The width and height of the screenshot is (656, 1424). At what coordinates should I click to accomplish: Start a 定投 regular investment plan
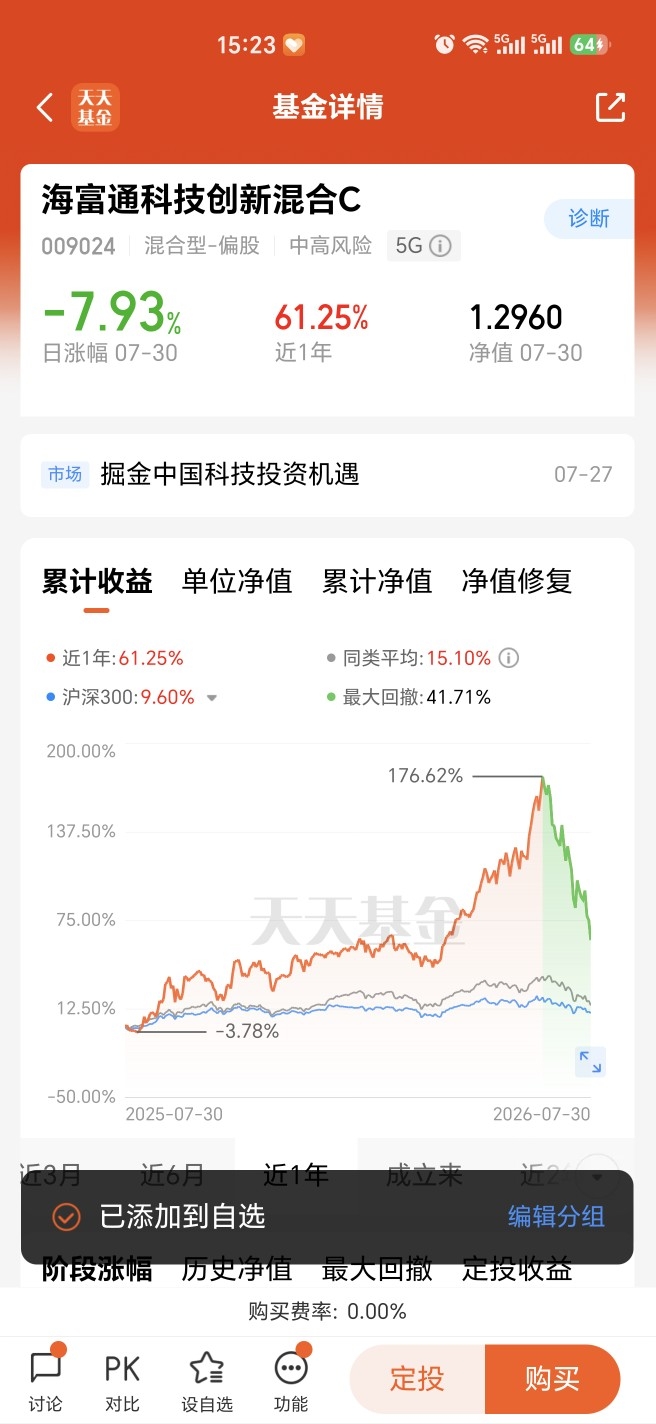(x=417, y=1379)
